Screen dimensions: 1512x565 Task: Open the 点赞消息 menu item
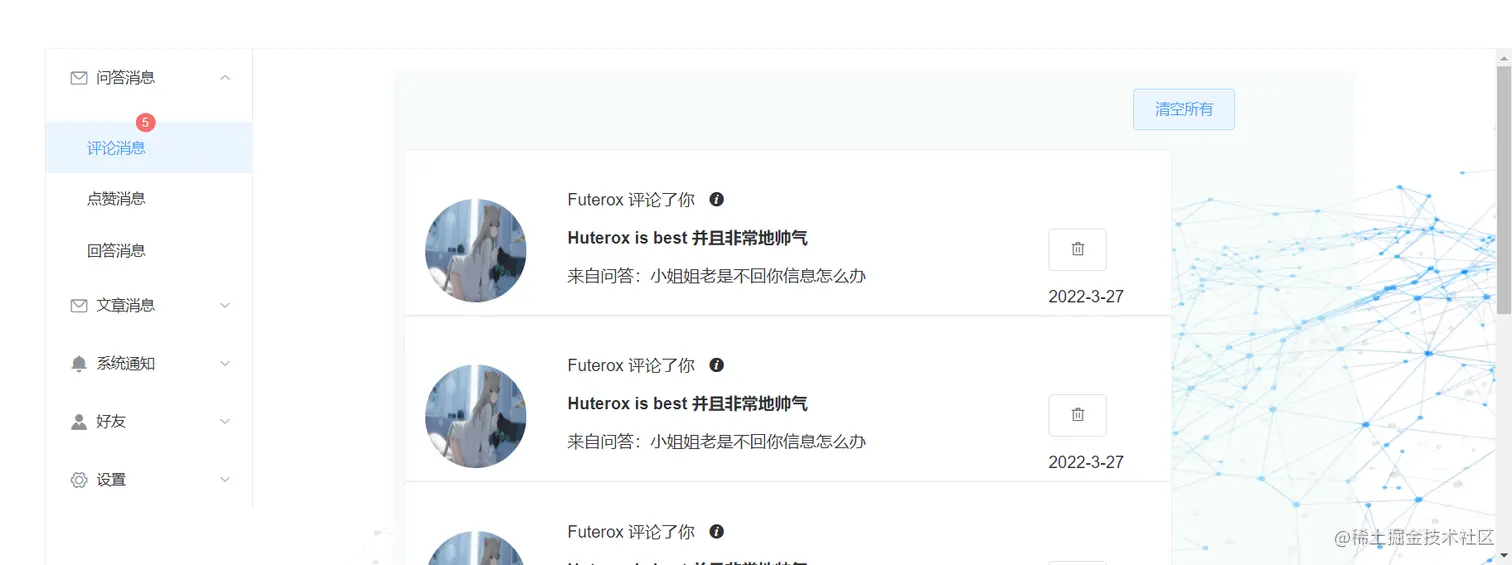(117, 199)
